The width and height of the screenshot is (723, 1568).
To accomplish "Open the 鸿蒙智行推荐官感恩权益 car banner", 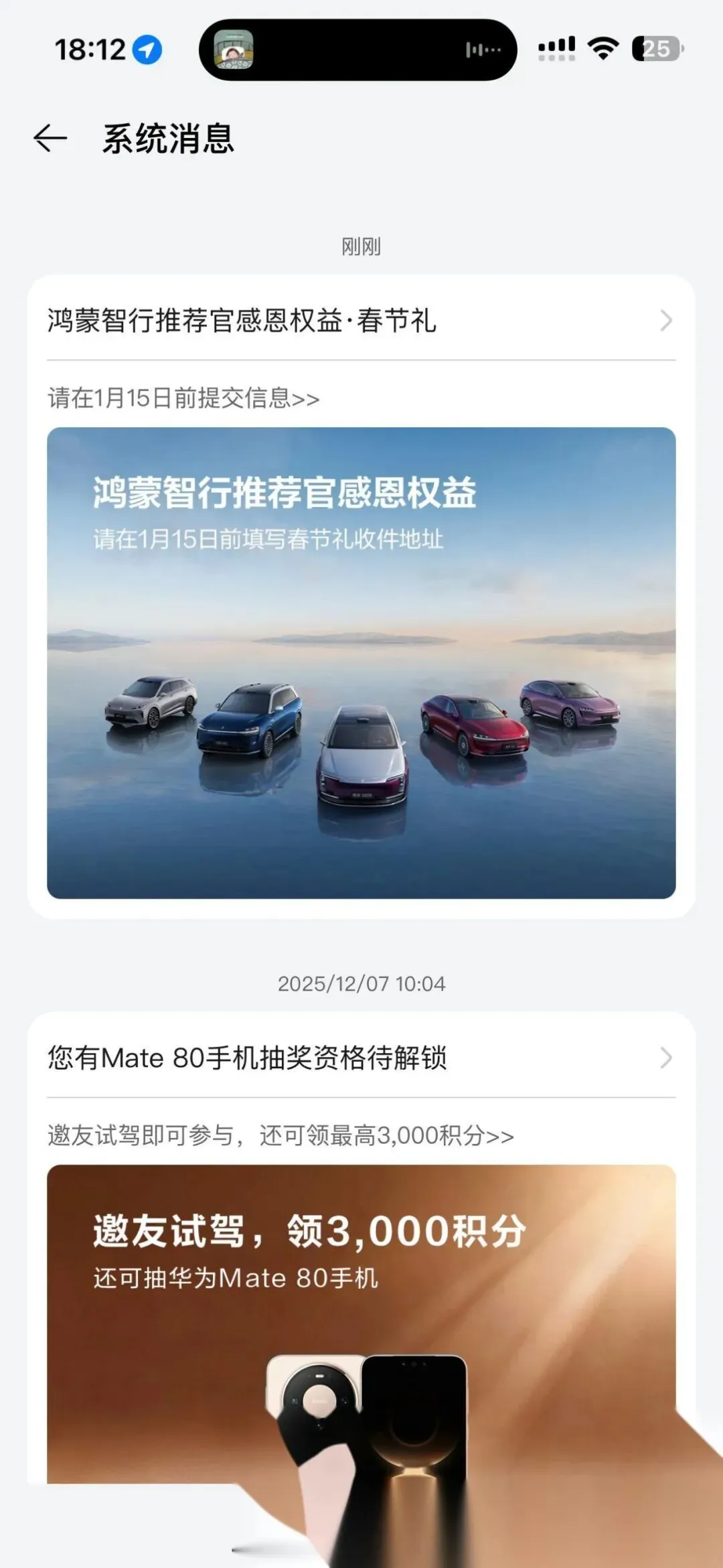I will coord(361,662).
